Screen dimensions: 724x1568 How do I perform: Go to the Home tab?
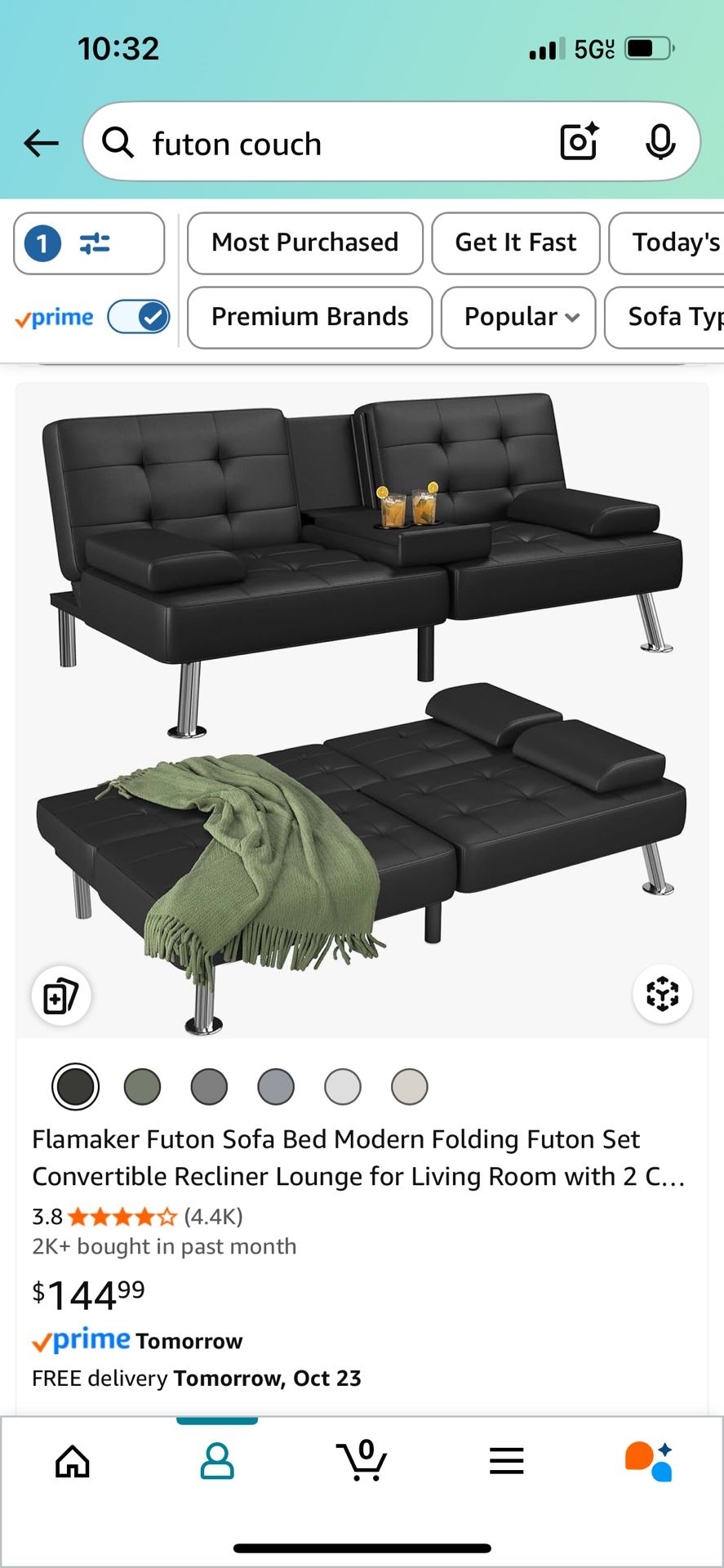tap(72, 1461)
